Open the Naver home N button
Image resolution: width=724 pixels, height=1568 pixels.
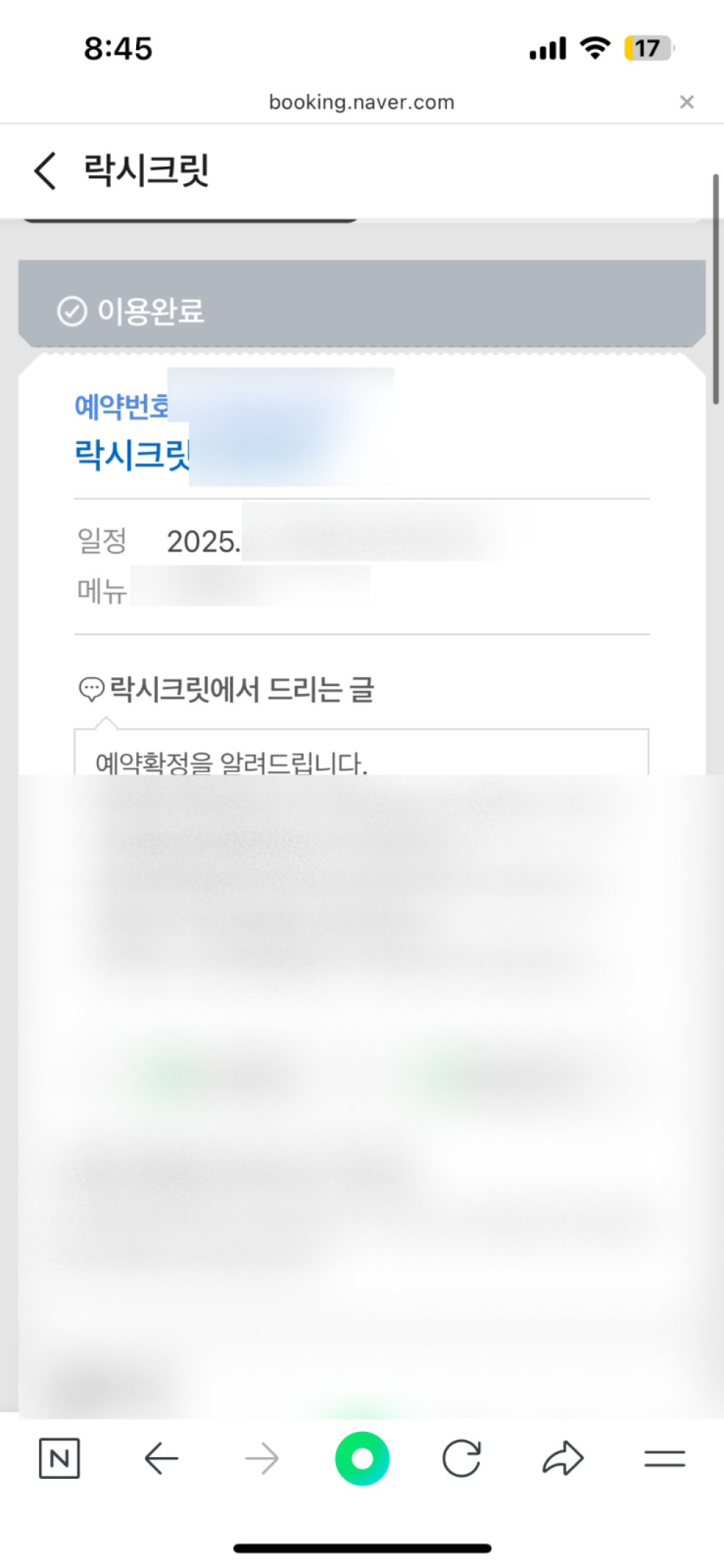pyautogui.click(x=59, y=1458)
